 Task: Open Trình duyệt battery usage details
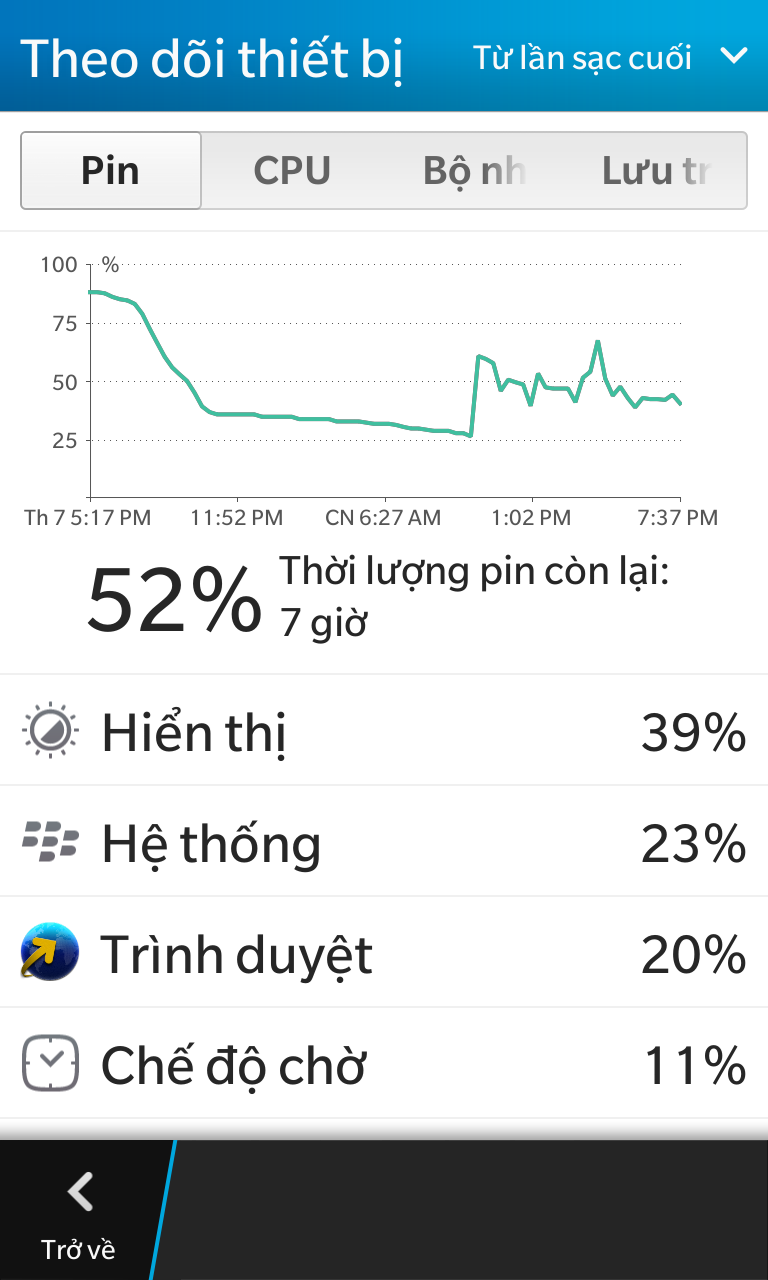pyautogui.click(x=384, y=953)
